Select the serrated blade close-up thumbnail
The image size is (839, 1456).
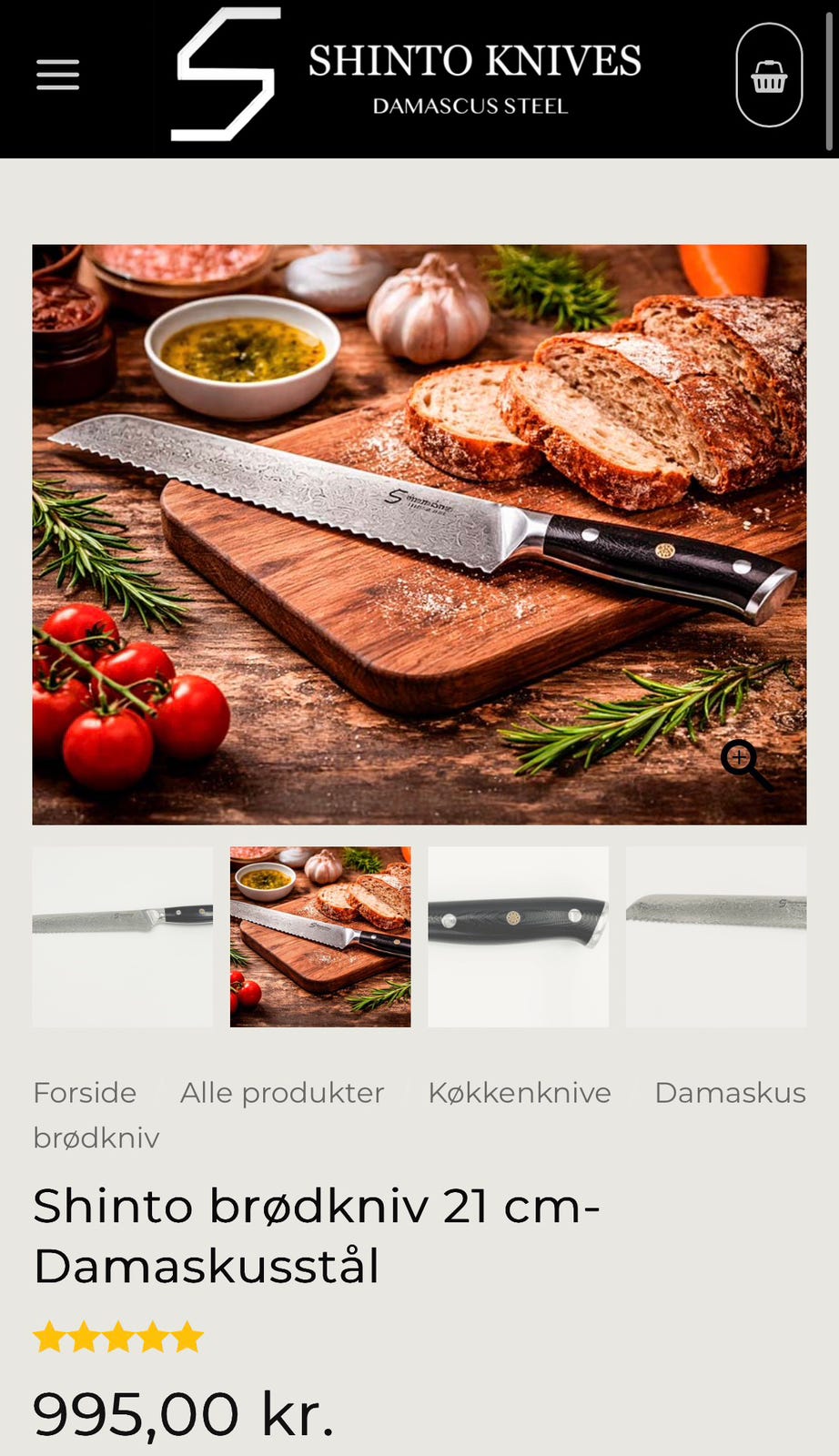coord(716,936)
